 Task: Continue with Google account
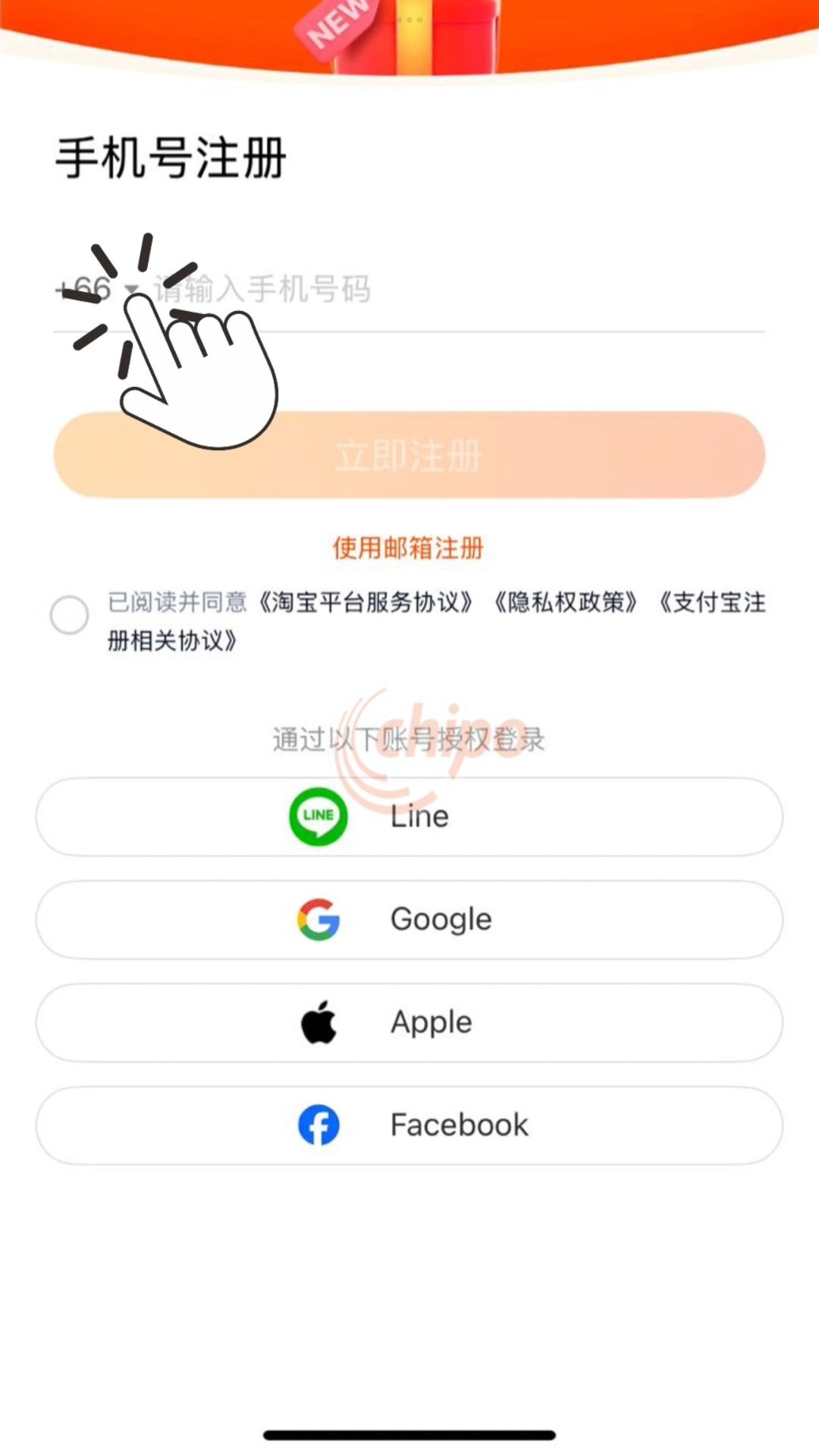click(409, 920)
